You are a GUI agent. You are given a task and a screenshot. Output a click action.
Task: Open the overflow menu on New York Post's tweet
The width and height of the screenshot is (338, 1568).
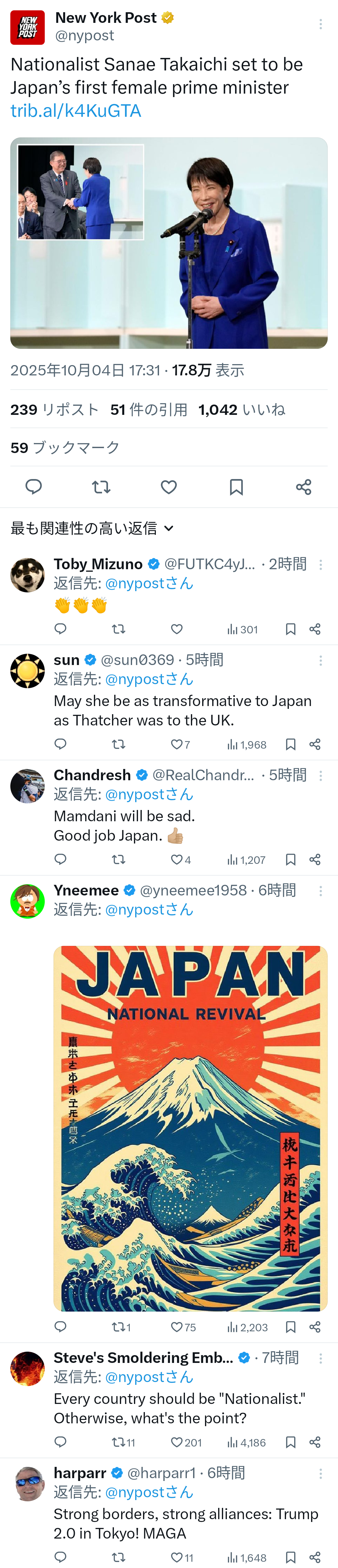pos(320,24)
